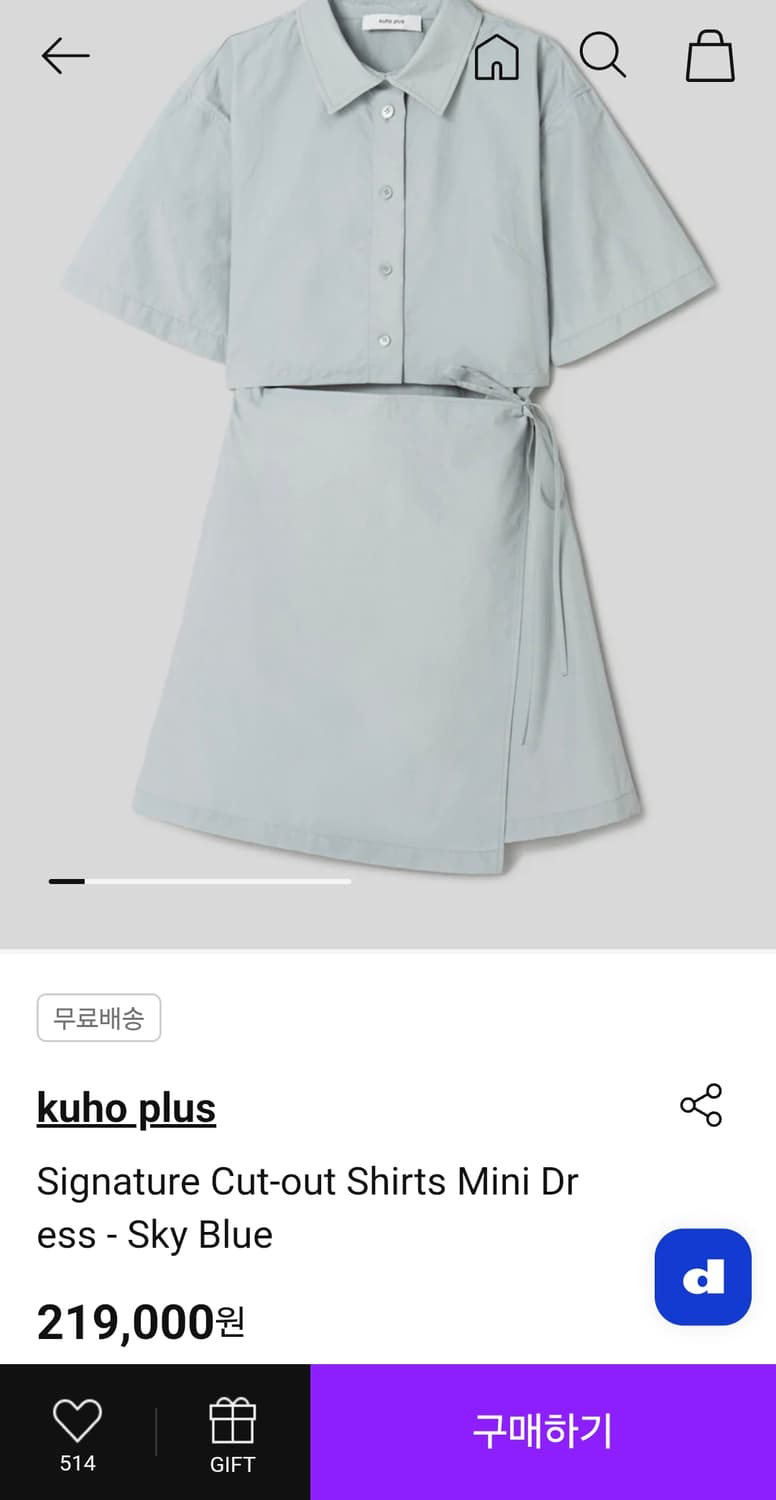Open the shopping bag
The image size is (776, 1500).
[x=711, y=55]
